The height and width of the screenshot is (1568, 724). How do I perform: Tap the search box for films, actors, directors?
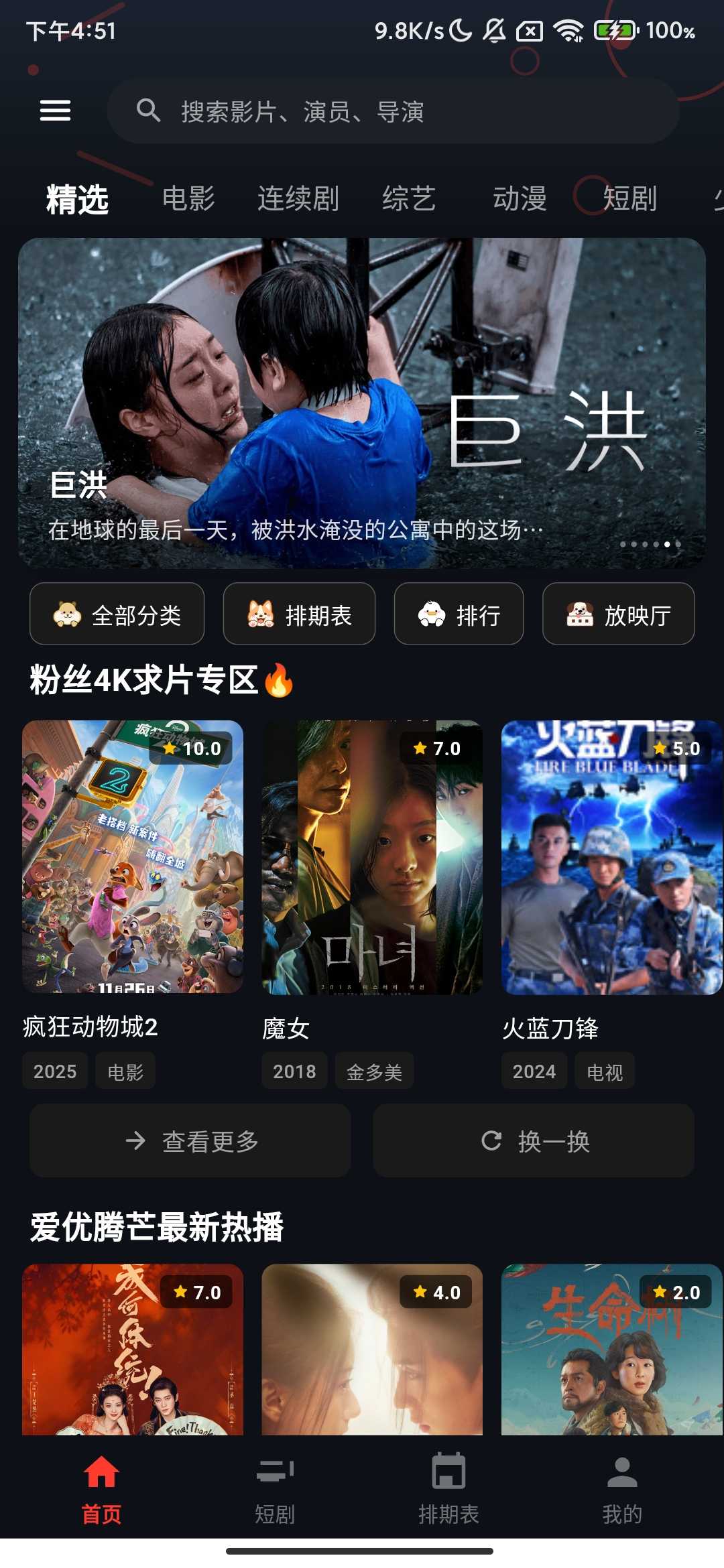pyautogui.click(x=393, y=111)
